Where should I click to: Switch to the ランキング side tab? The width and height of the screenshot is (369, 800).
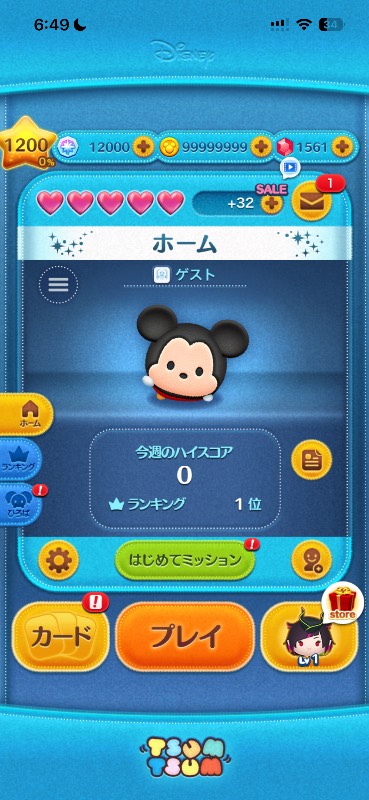20,458
